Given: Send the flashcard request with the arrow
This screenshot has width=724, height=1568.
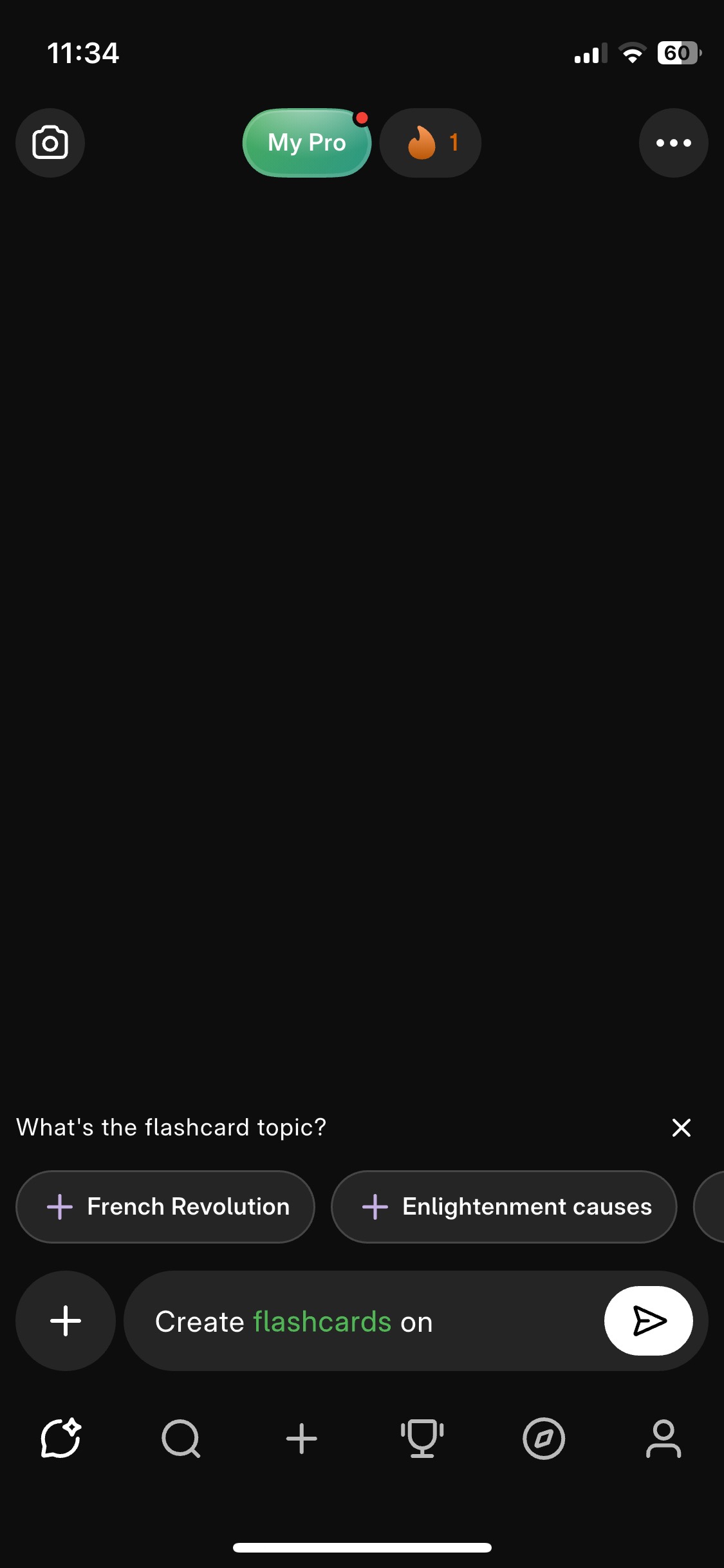Looking at the screenshot, I should 647,1321.
